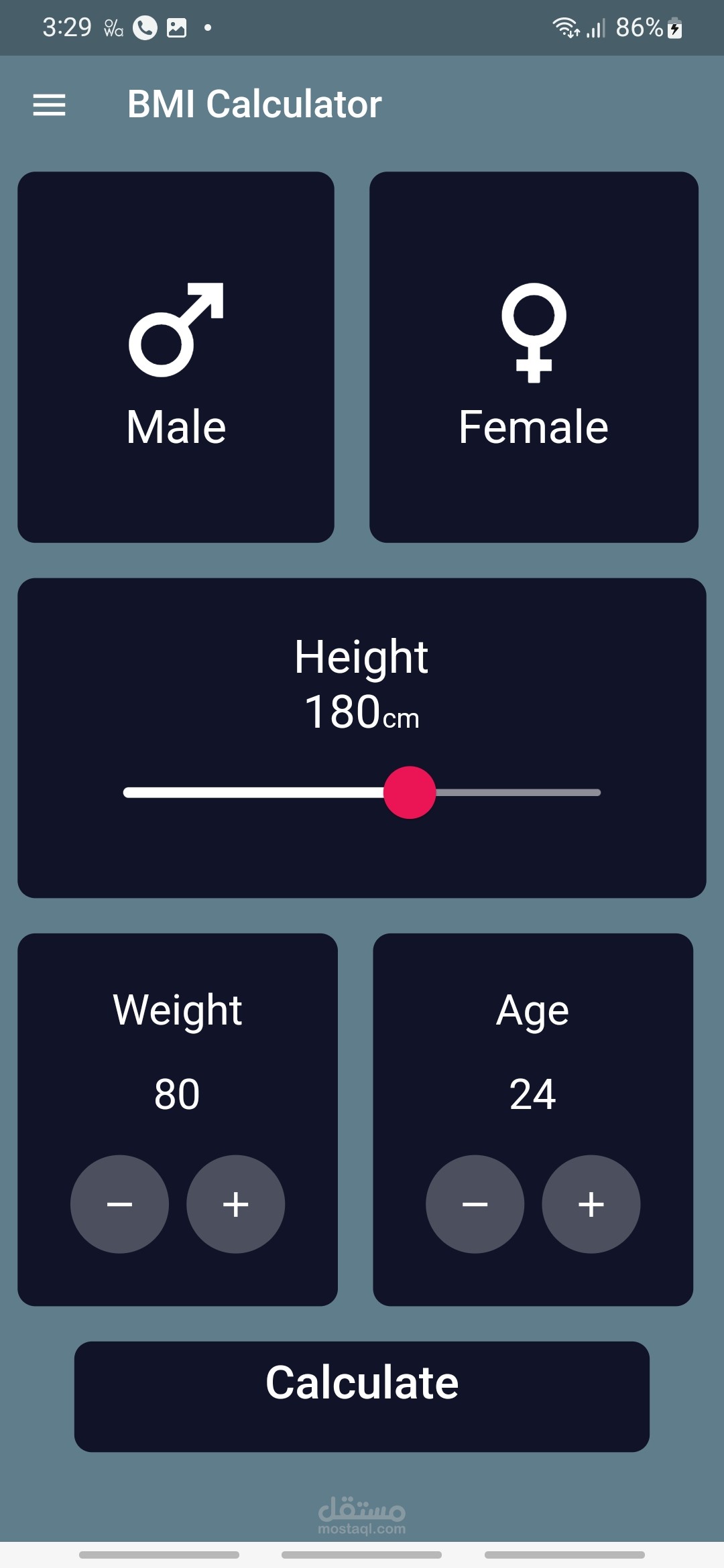Tap the gallery icon in the status bar

176,27
